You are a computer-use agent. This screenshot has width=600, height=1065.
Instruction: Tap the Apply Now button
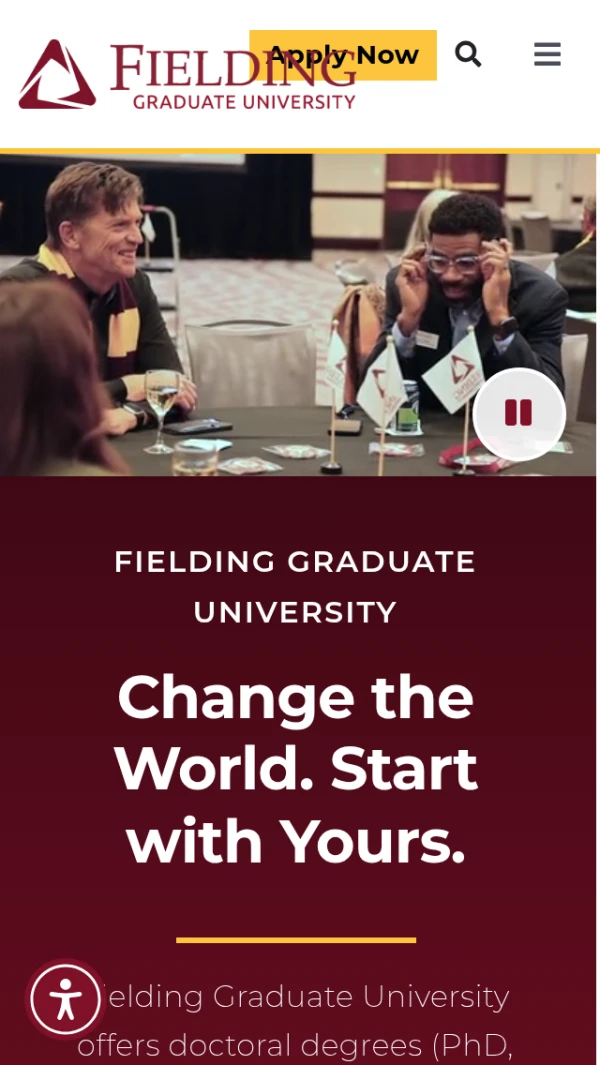343,55
